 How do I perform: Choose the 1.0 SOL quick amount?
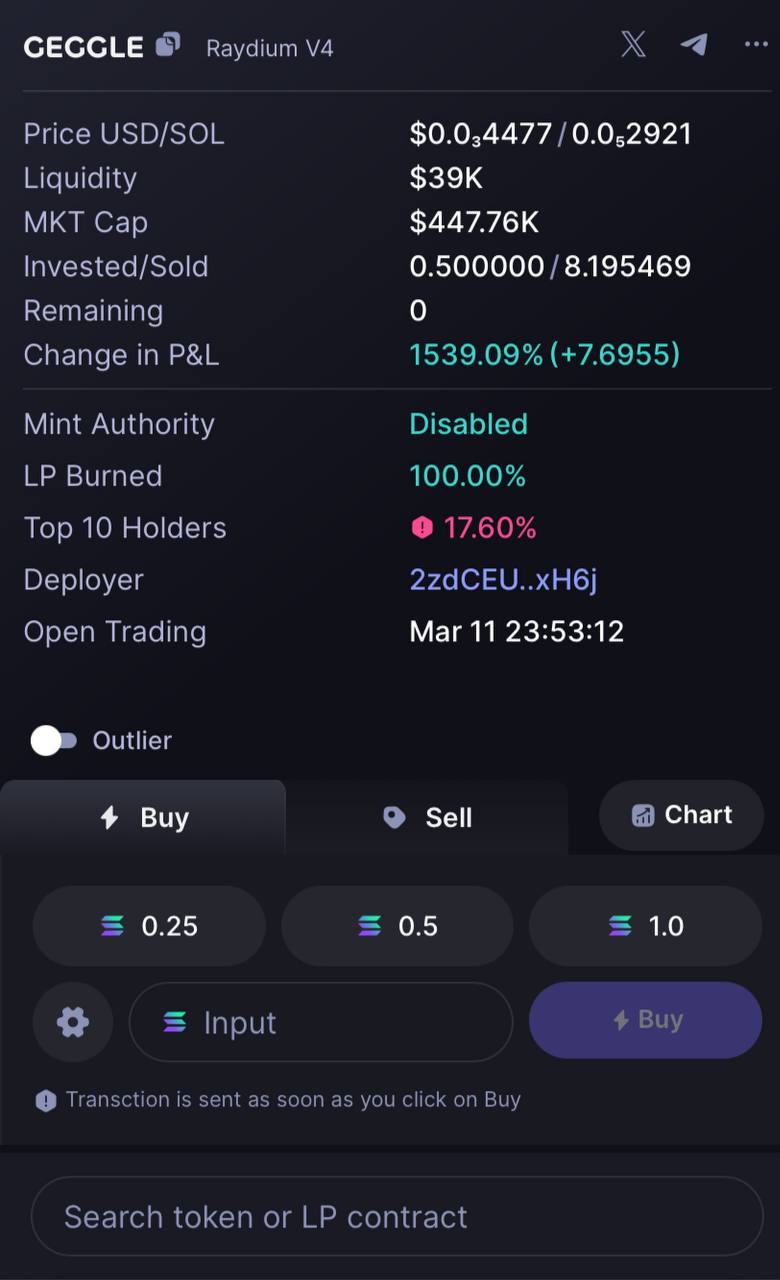pos(645,926)
